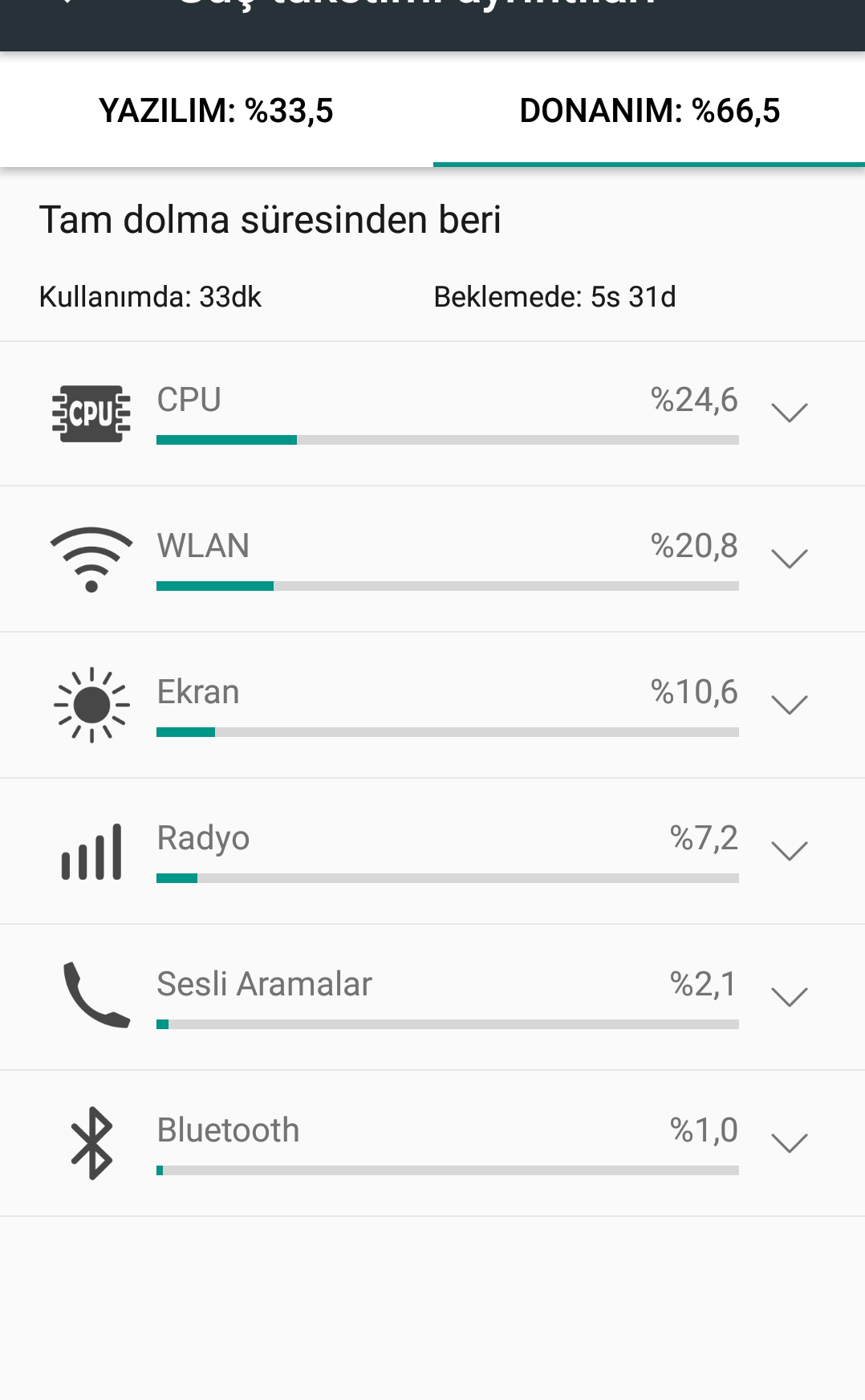Switch to the YAZILIM tab
This screenshot has height=1400, width=865.
216,111
